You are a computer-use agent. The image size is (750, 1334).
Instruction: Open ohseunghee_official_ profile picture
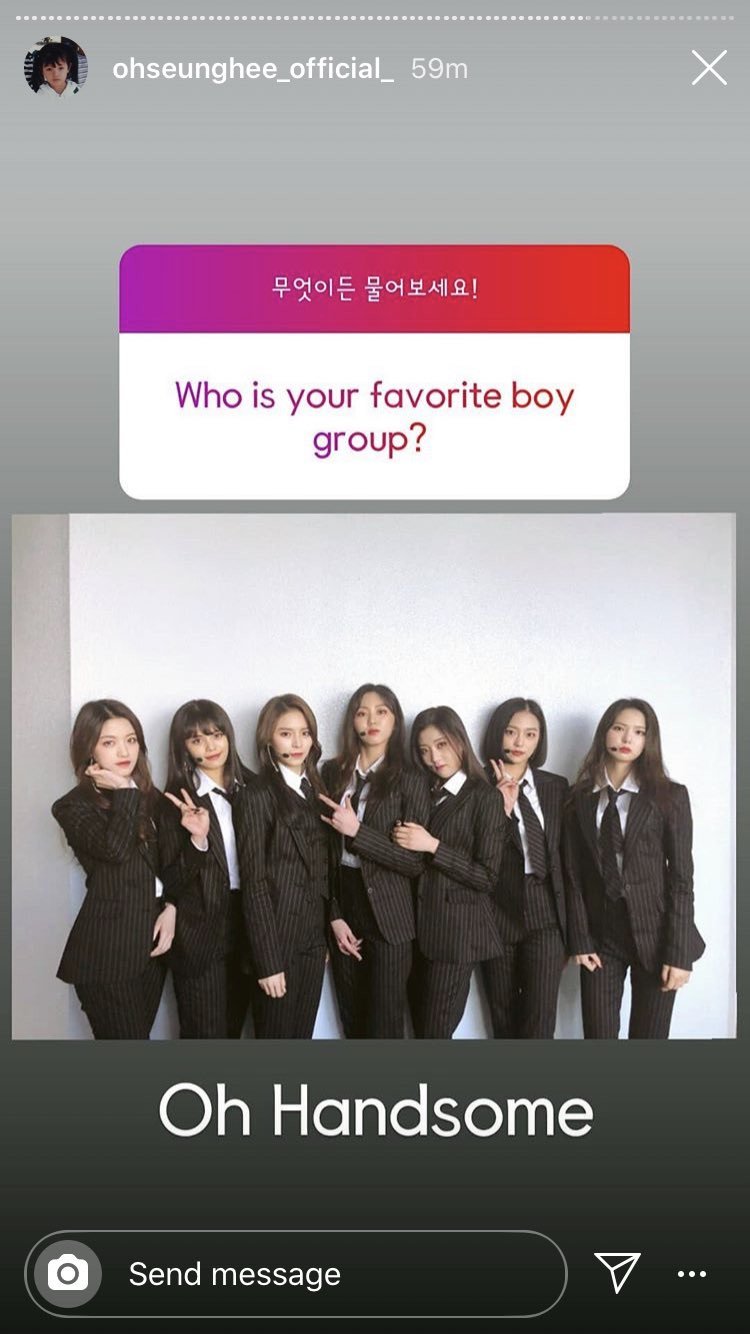coord(56,68)
